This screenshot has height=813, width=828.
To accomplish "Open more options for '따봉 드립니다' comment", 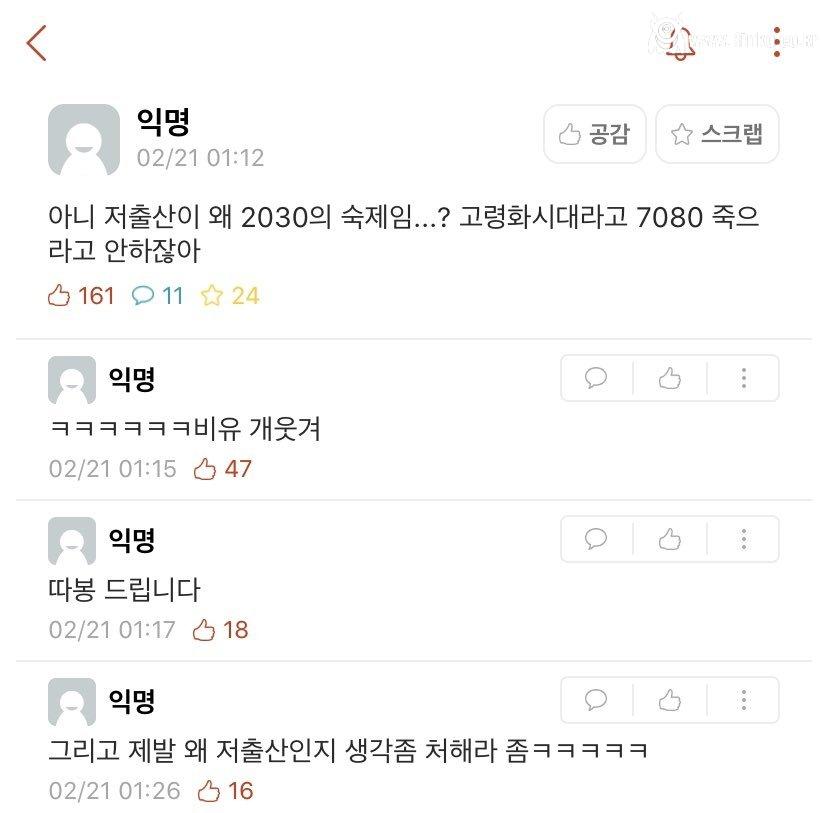I will (743, 540).
